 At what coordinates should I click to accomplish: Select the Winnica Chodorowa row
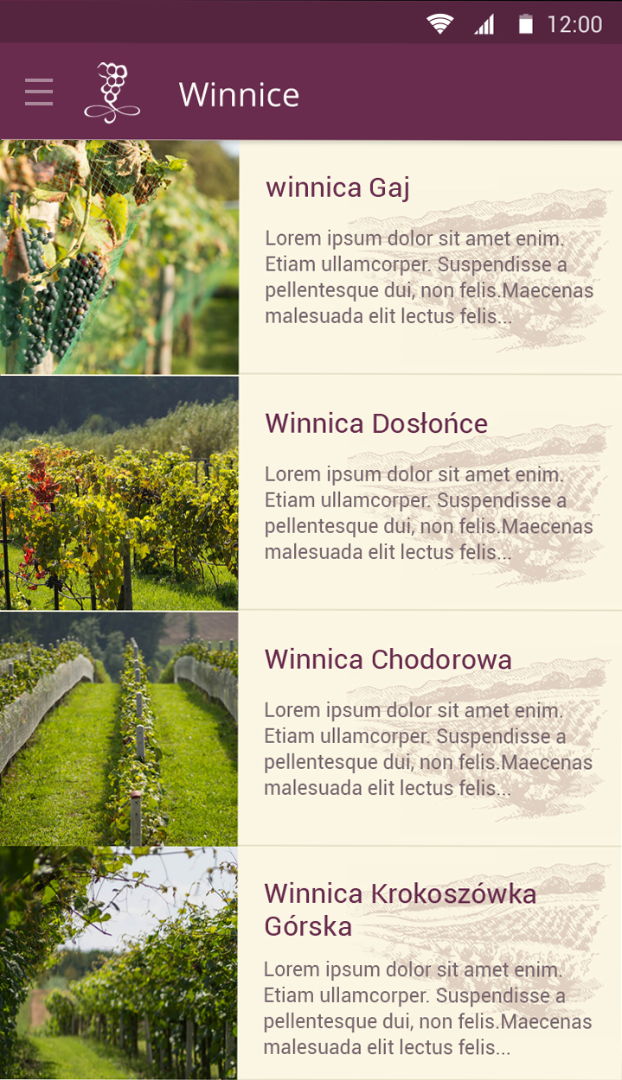click(388, 660)
